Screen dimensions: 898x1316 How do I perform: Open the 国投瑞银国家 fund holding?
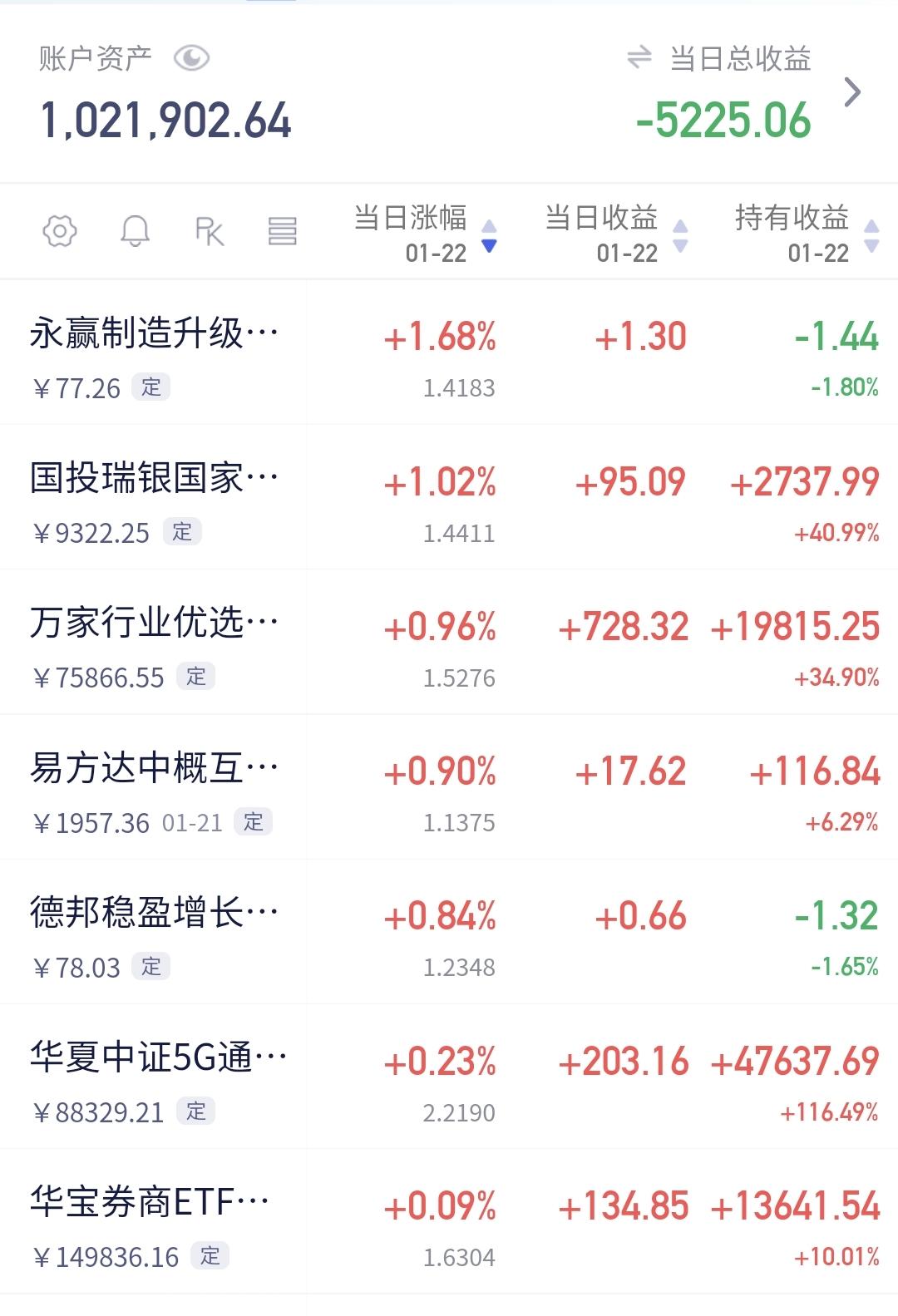(x=155, y=497)
